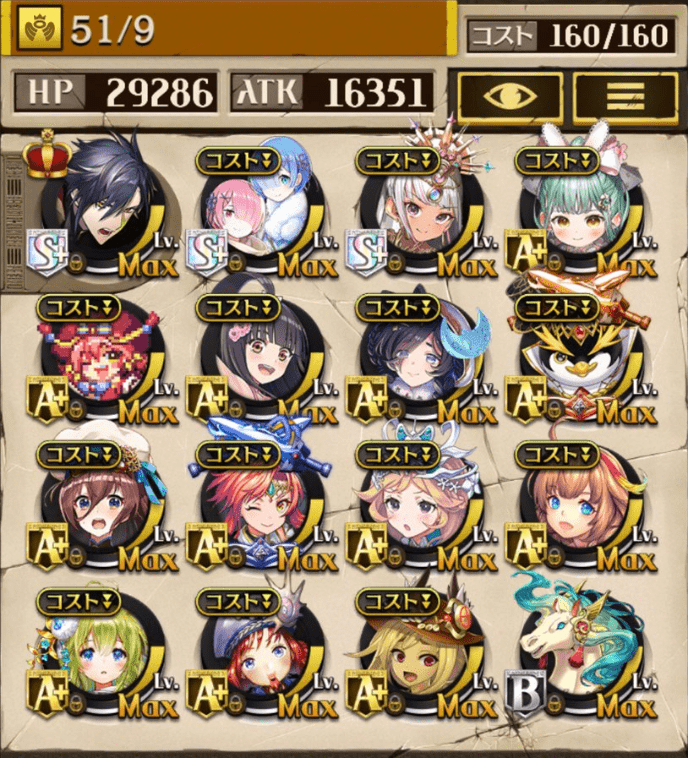This screenshot has width=688, height=758.
Task: Open the list menu button
Action: pos(626,94)
